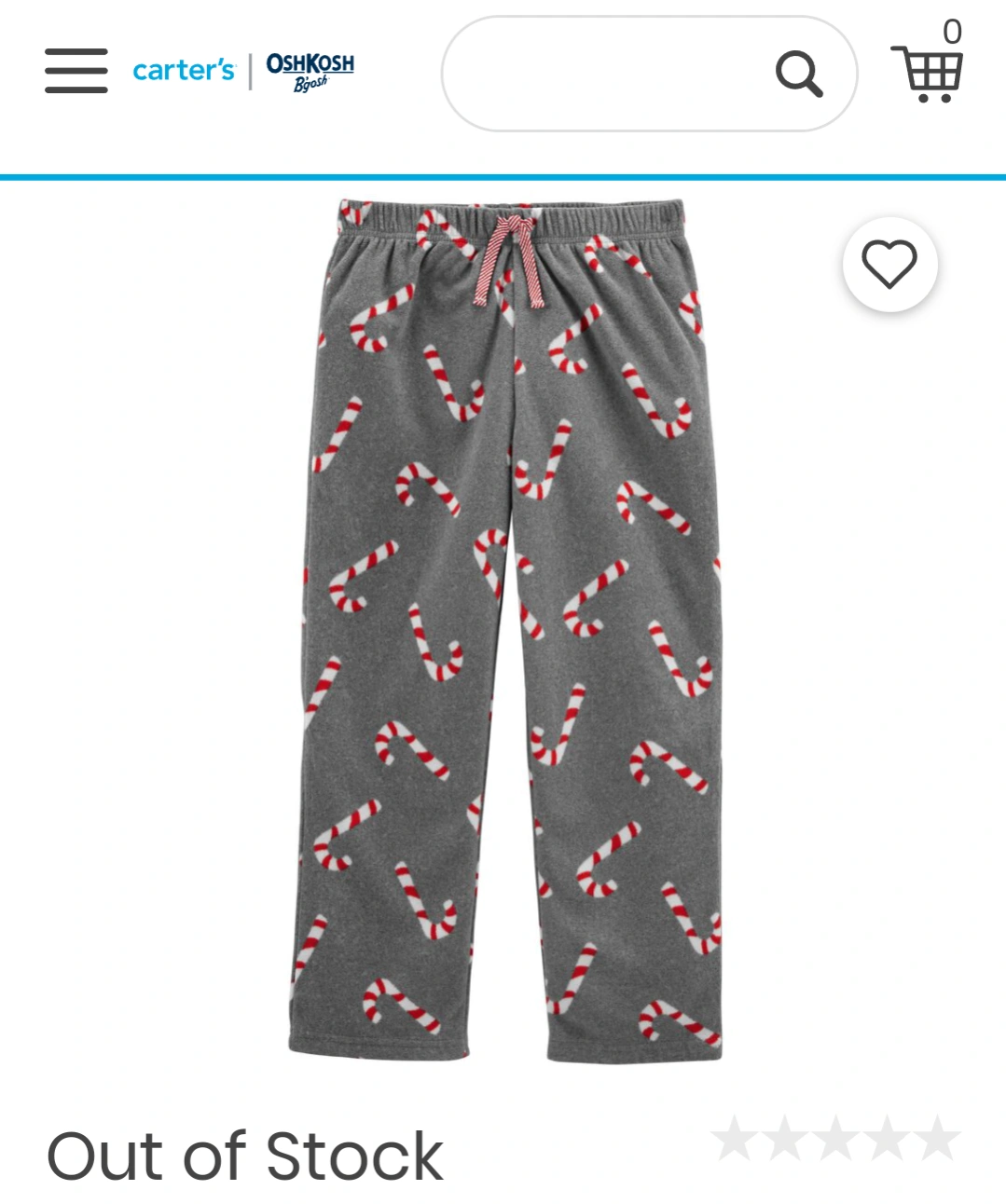Tap the magnifying glass search icon
This screenshot has height=1204, width=1006.
(799, 74)
